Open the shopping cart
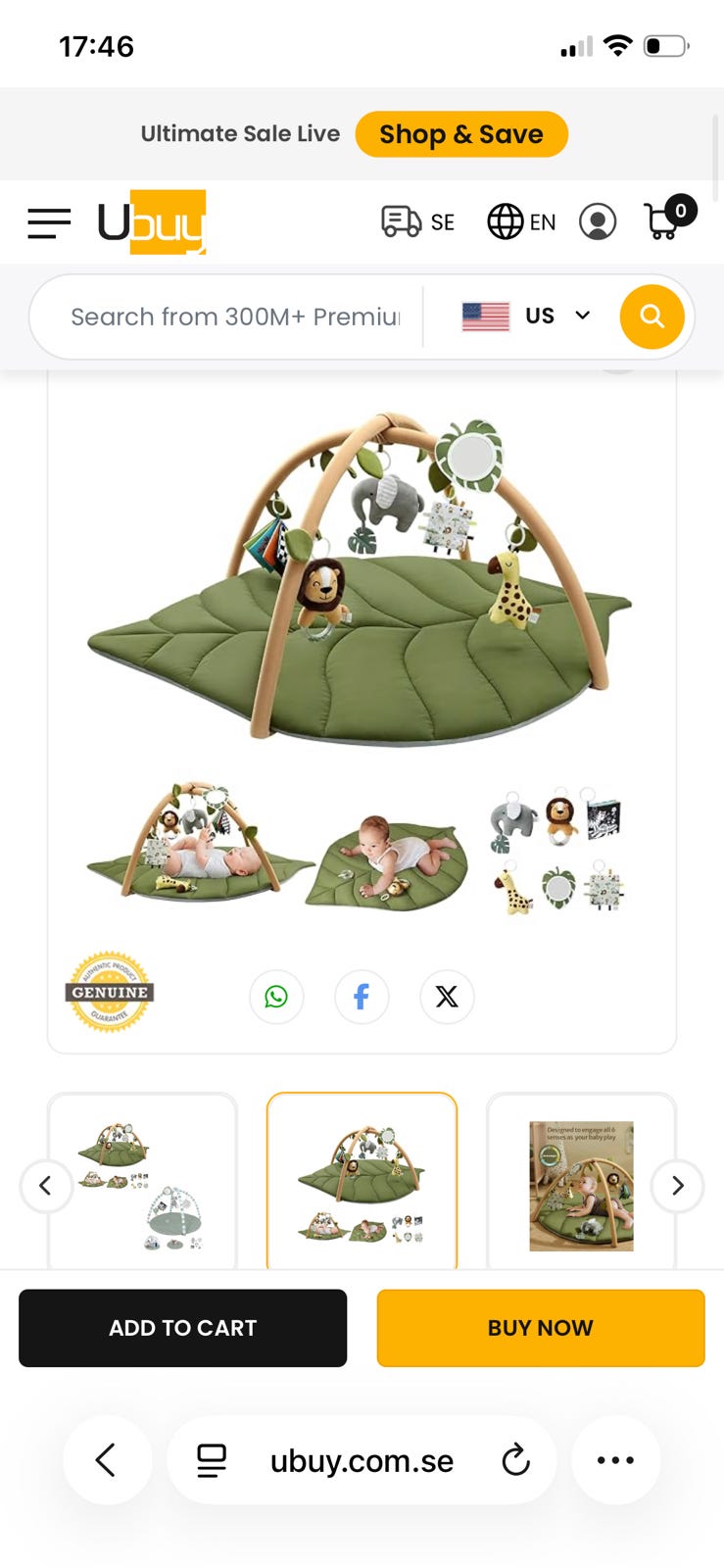The image size is (724, 1568). [668, 219]
